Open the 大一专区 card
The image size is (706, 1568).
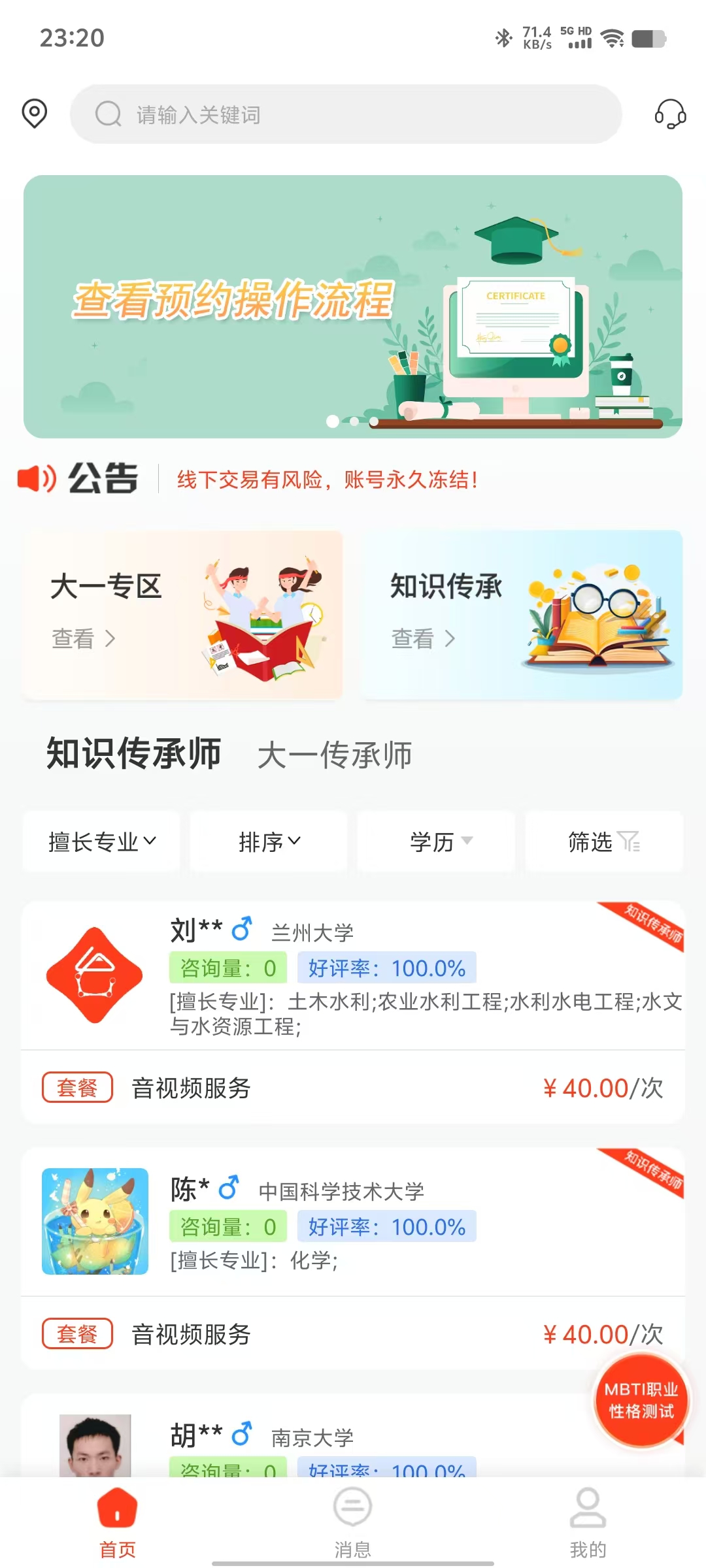(x=182, y=614)
